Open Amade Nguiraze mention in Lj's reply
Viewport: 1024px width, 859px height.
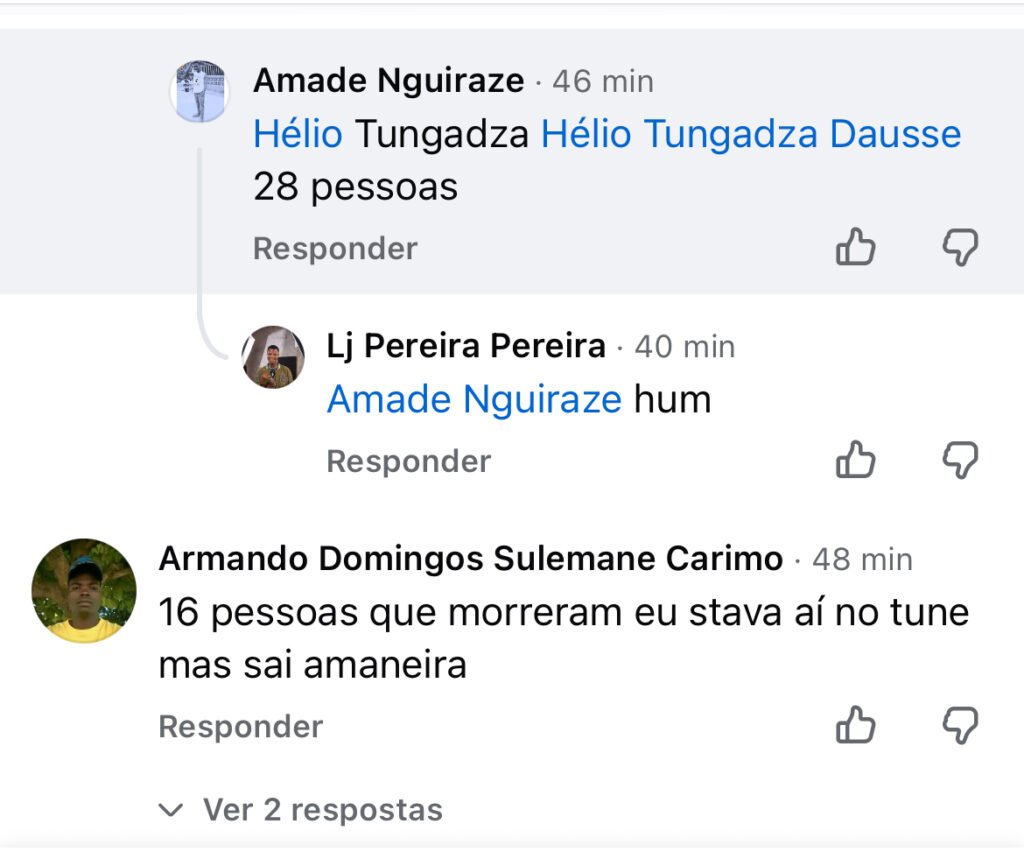pos(474,400)
